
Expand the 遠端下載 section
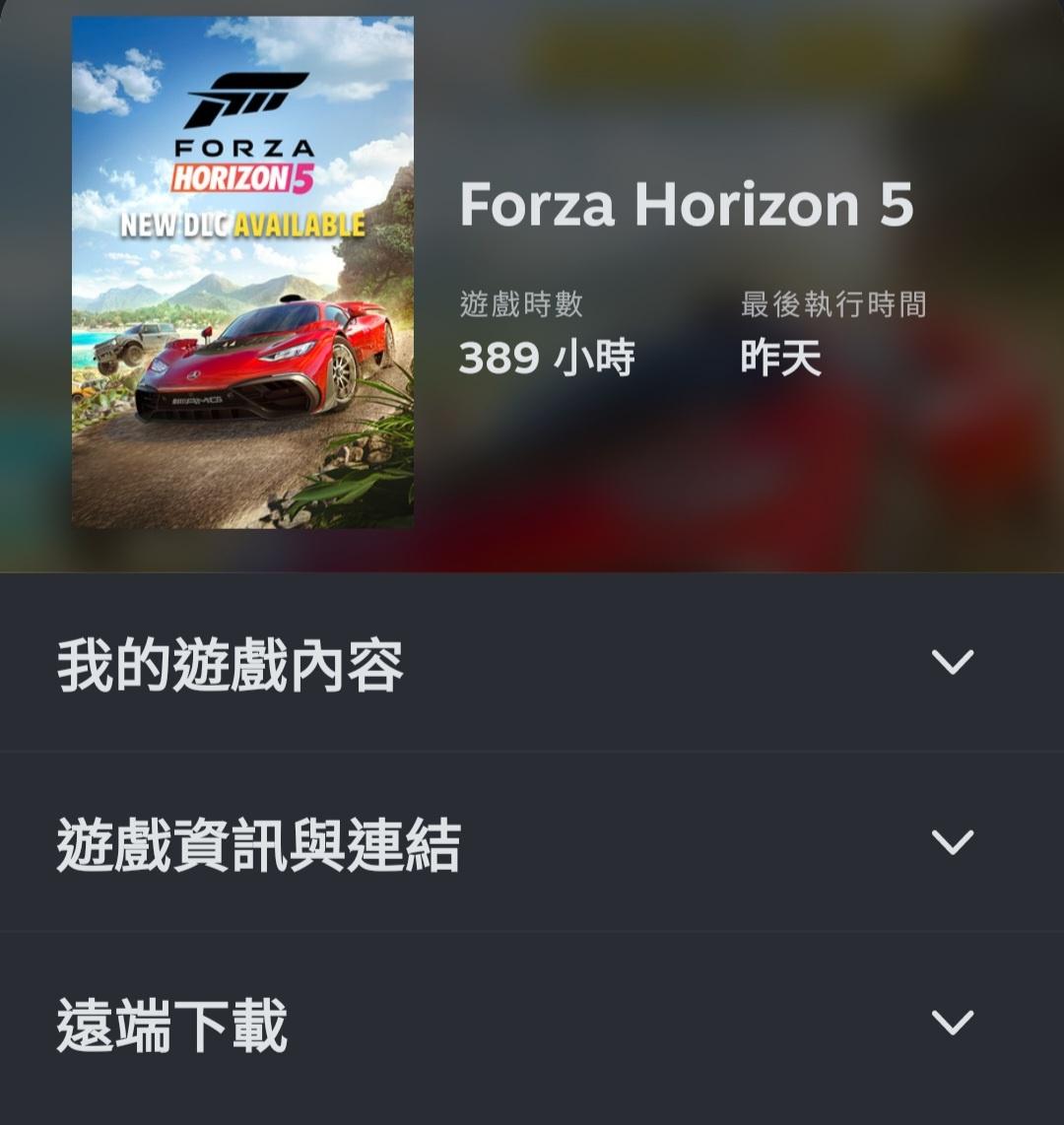pos(952,1024)
